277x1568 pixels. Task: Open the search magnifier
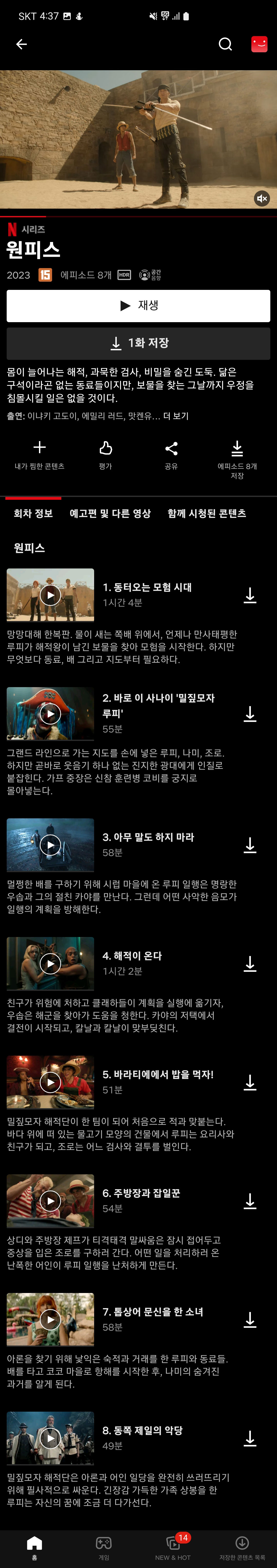(x=225, y=44)
